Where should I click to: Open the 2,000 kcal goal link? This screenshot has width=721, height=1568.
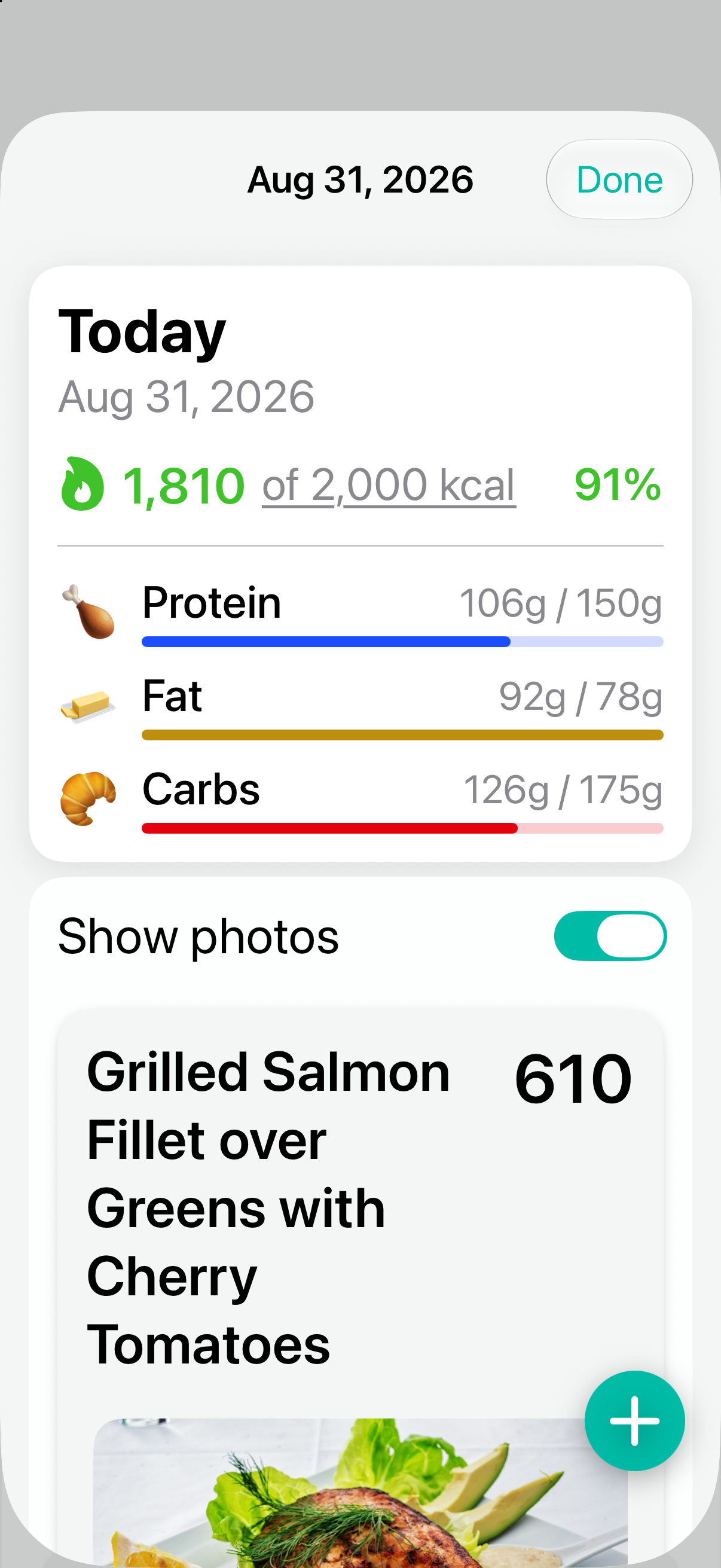pyautogui.click(x=389, y=485)
